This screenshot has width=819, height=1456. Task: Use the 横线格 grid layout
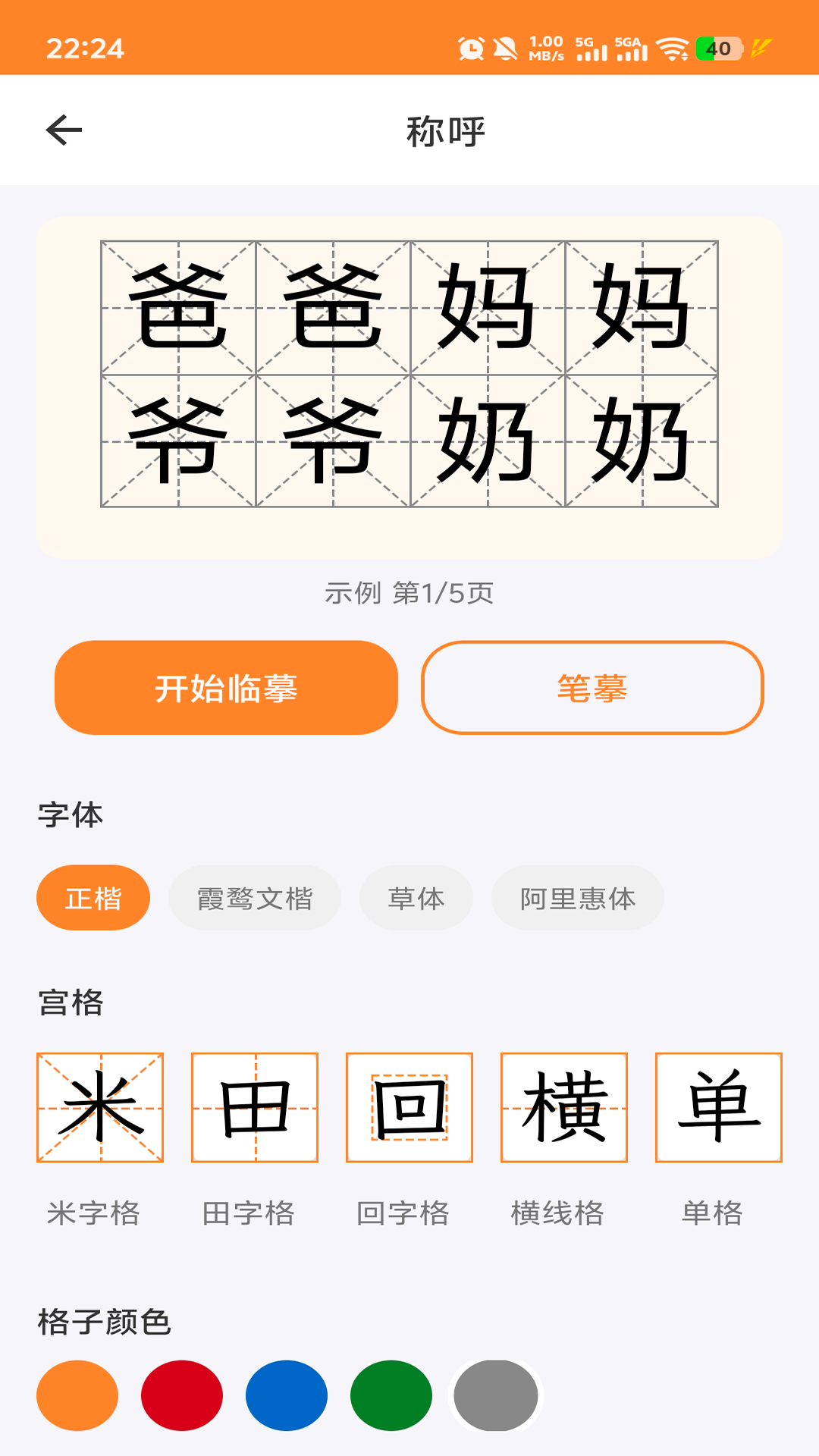tap(564, 1108)
